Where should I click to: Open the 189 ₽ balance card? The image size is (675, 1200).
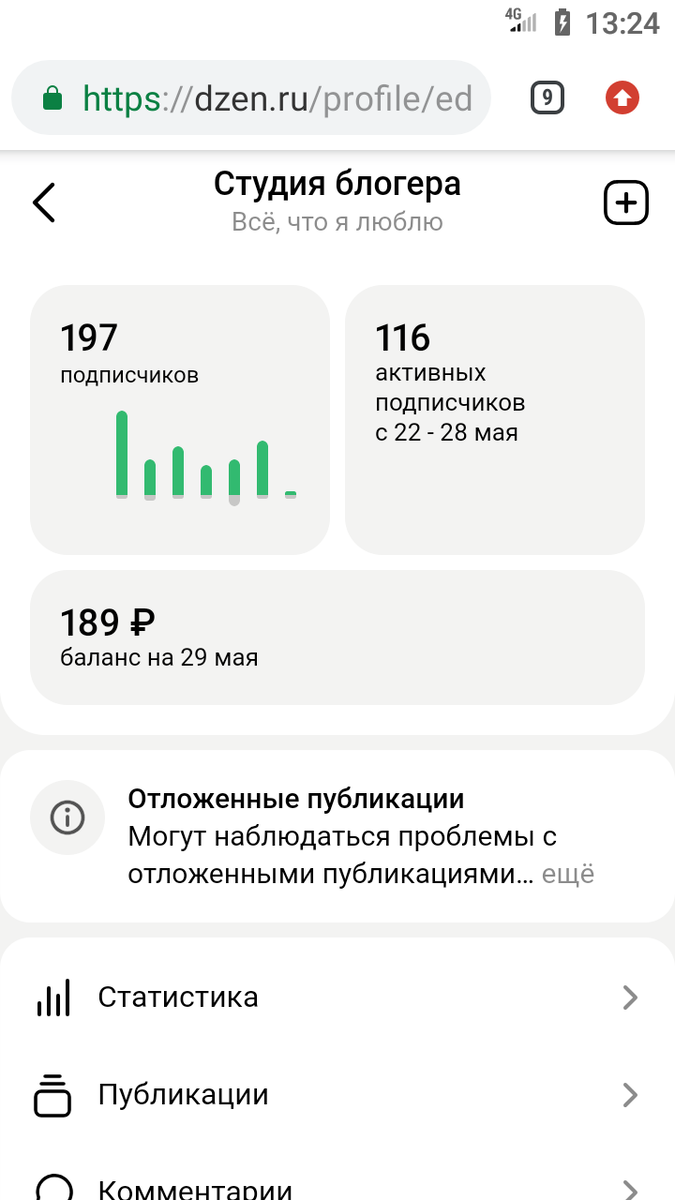tap(337, 637)
